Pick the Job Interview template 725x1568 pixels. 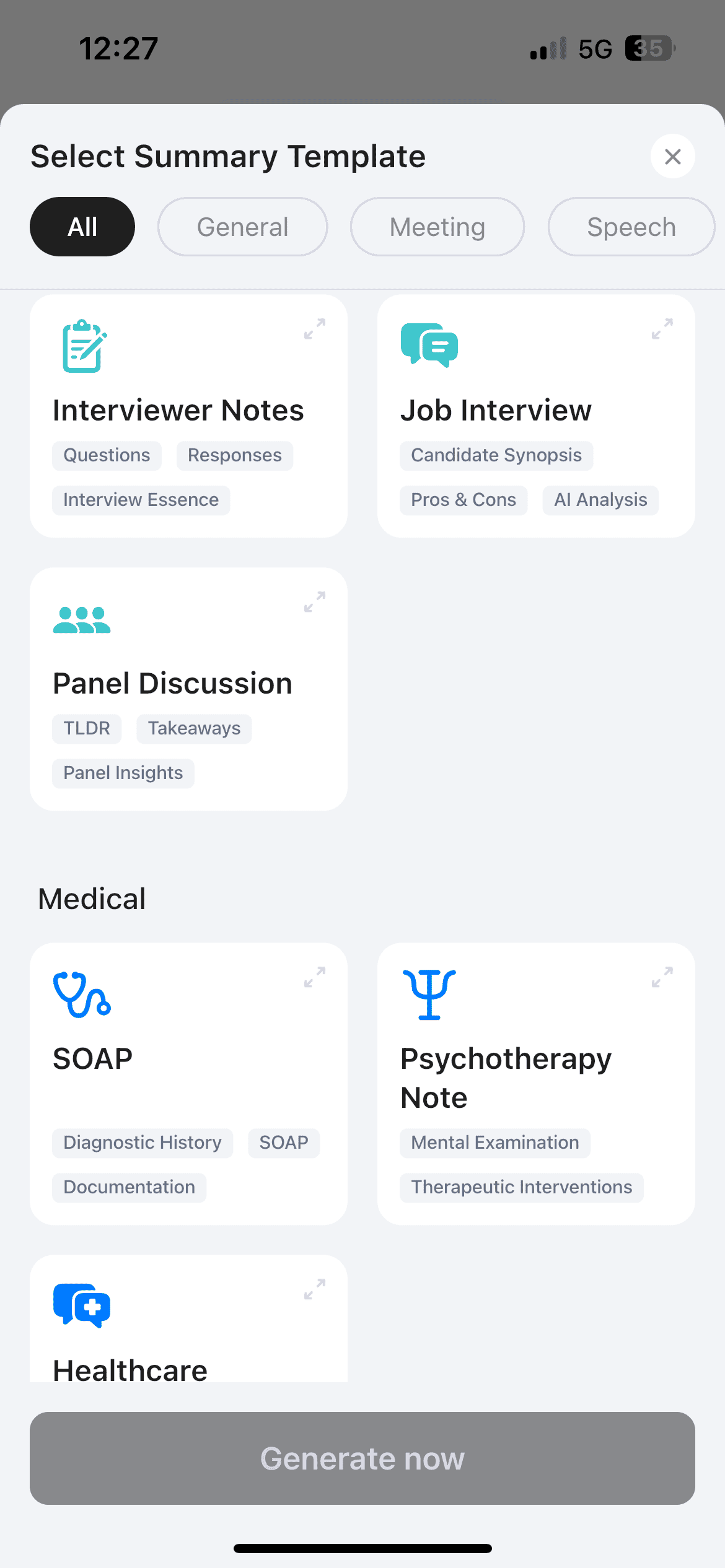click(x=536, y=416)
